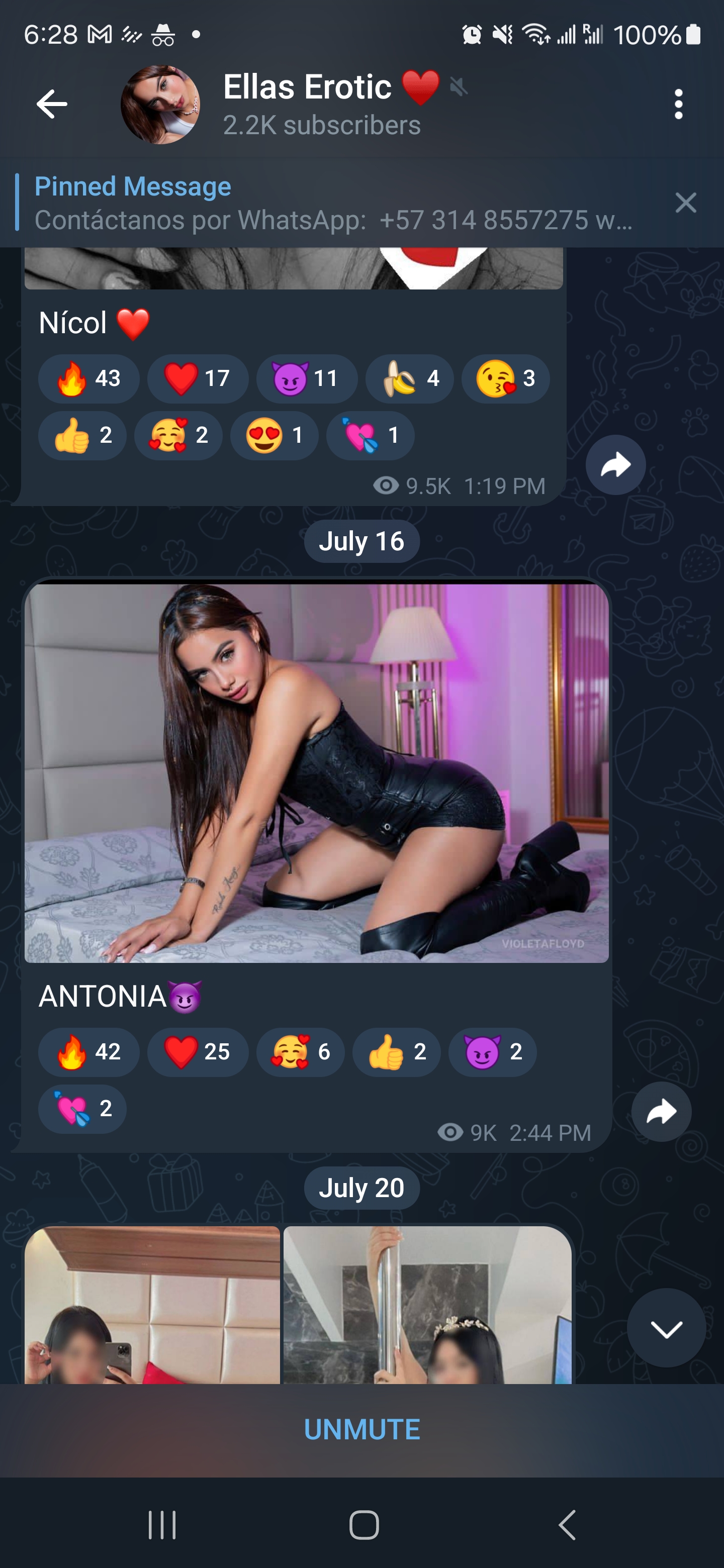
Task: Share the ANTONIA post via forward arrow
Action: point(661,1112)
